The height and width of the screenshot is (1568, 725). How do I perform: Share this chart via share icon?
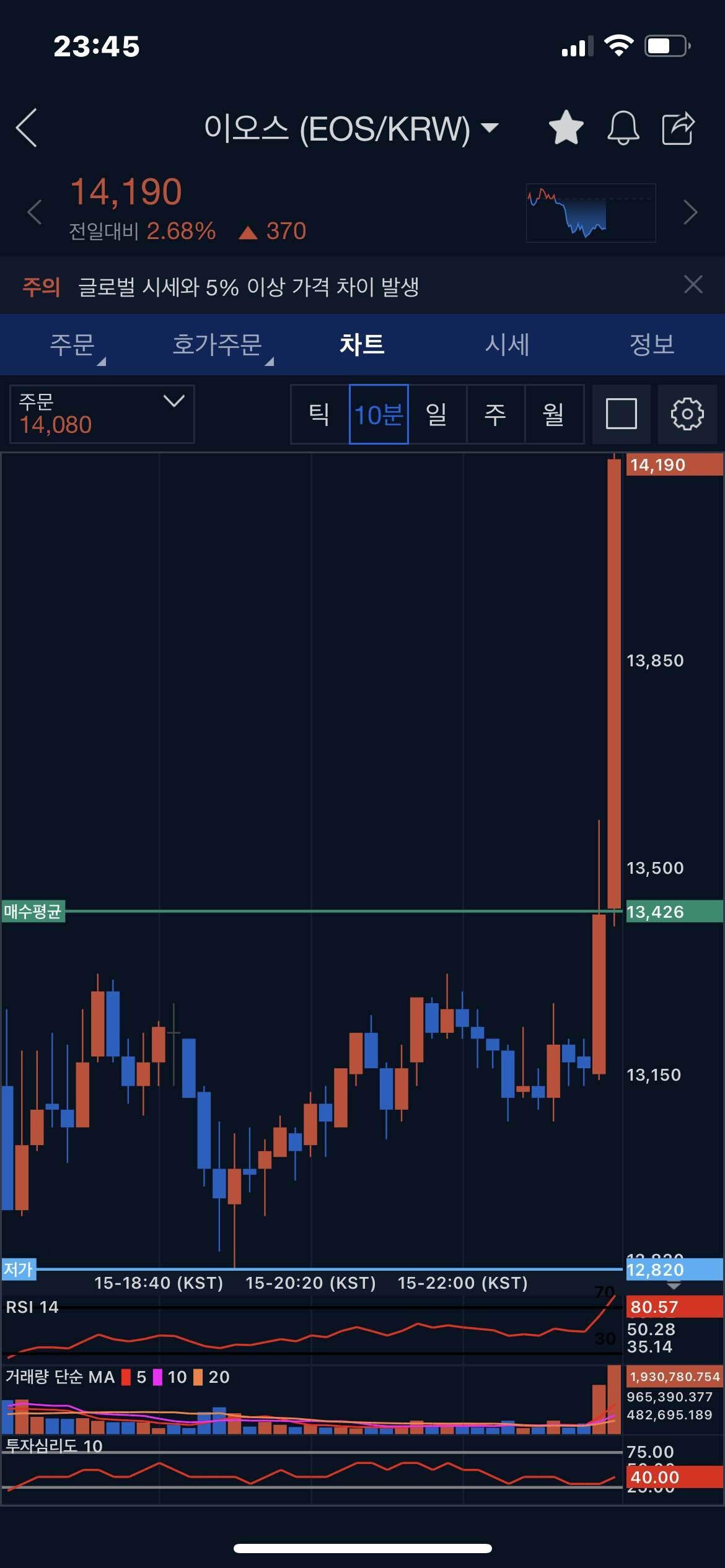point(679,128)
